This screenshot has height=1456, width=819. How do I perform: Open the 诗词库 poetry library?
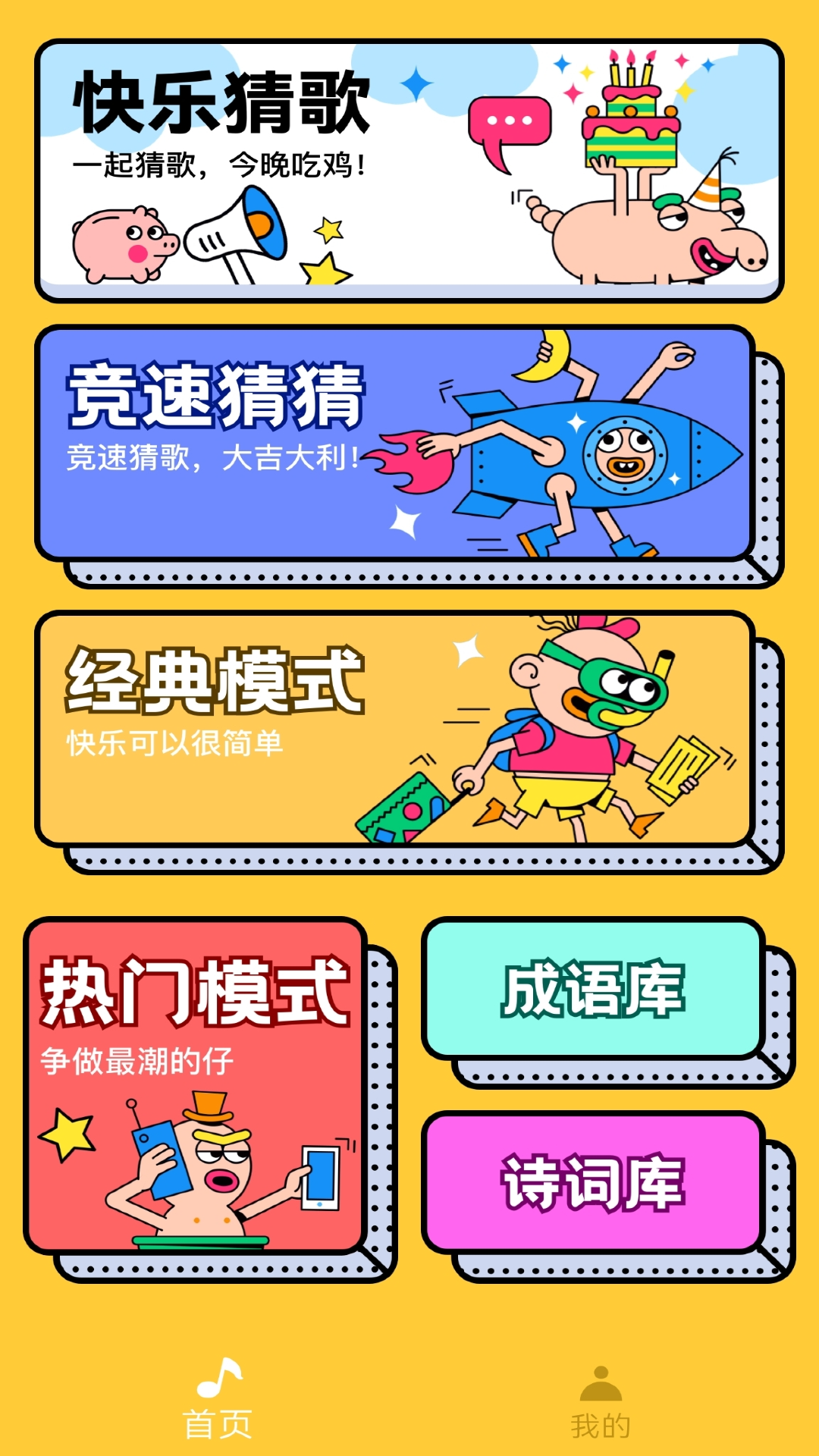click(593, 1181)
